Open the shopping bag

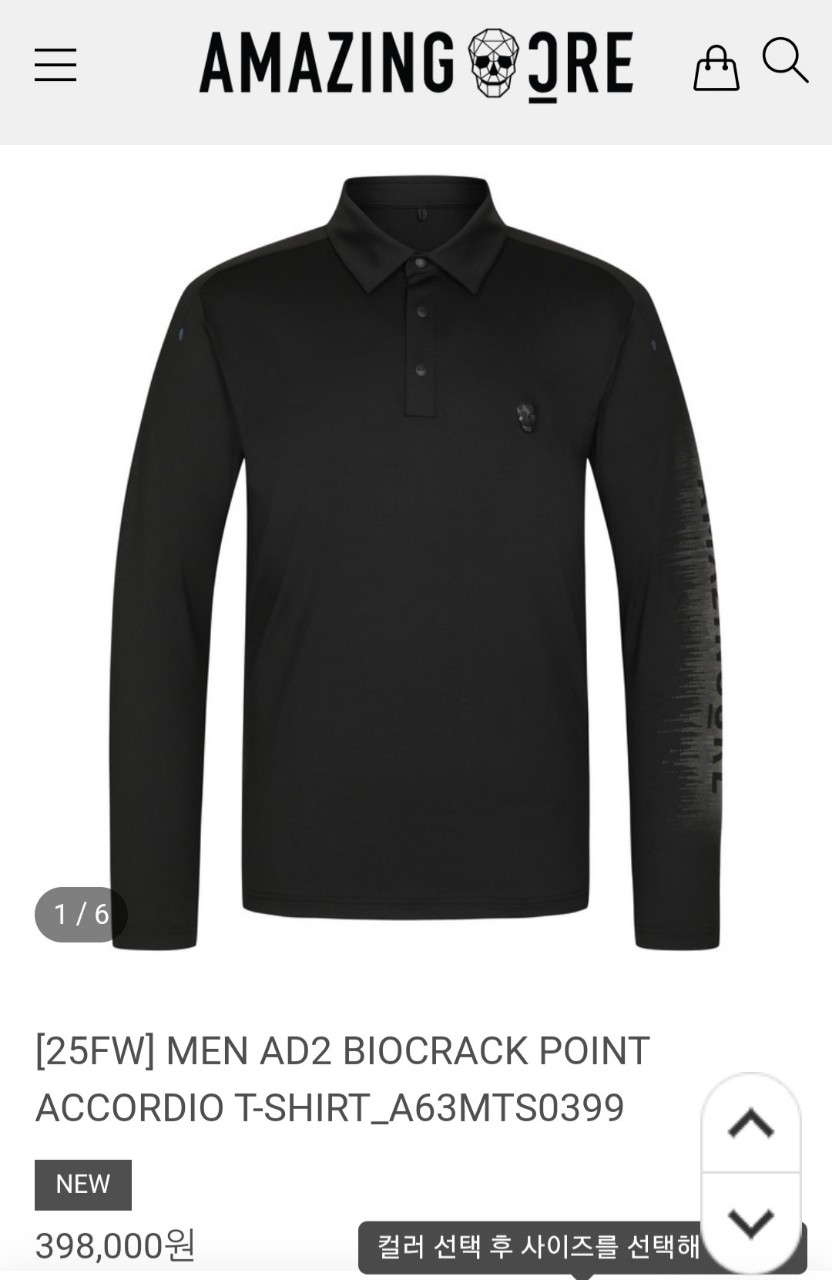(716, 68)
